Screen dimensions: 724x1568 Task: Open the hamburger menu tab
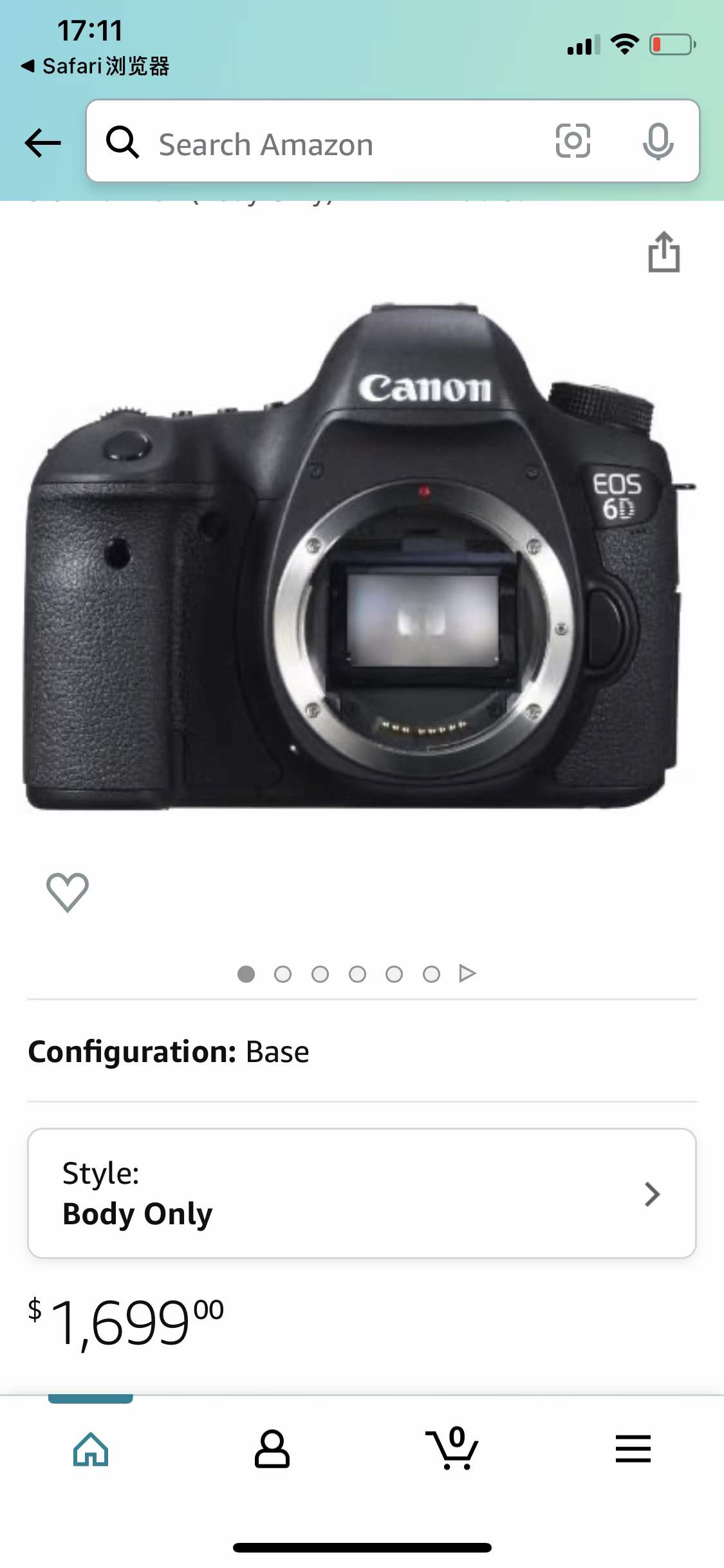click(633, 1449)
